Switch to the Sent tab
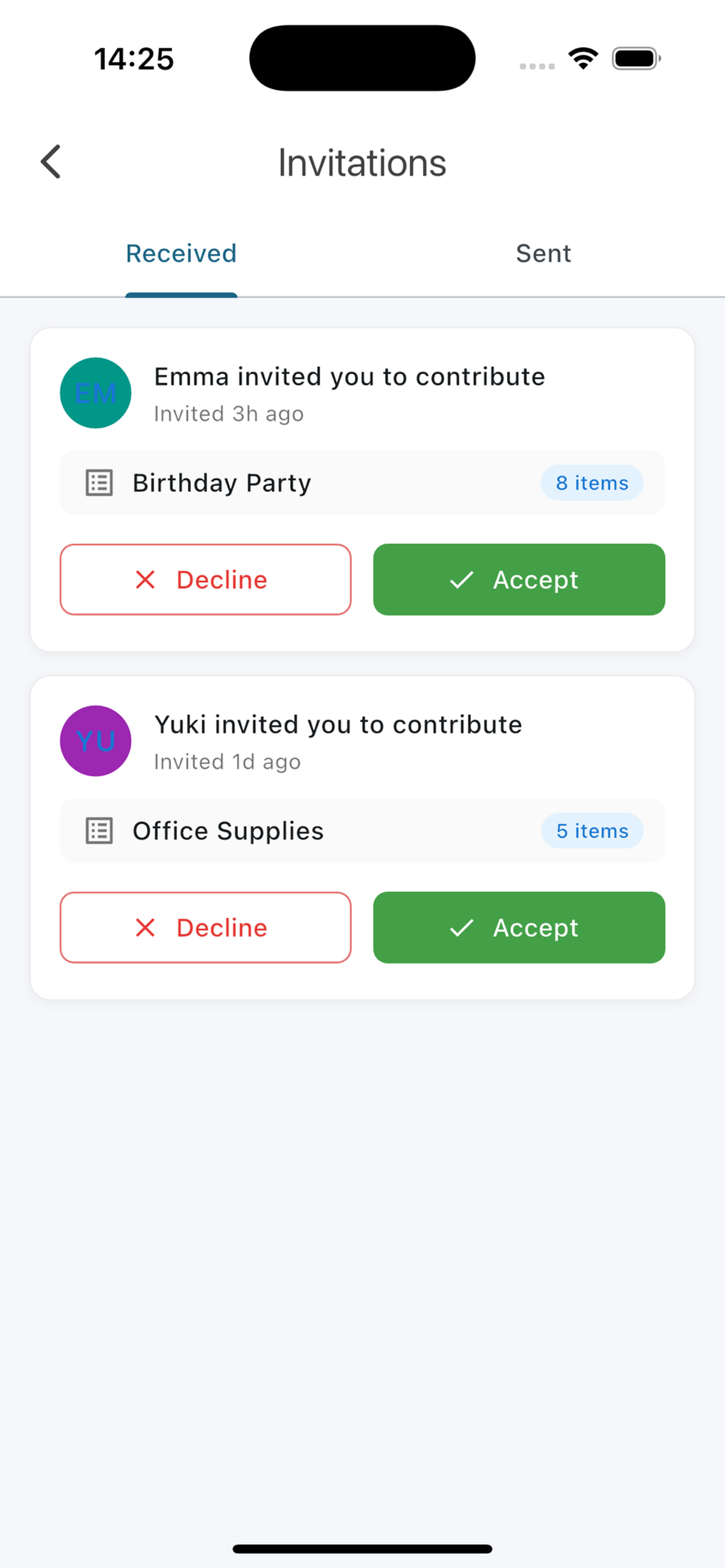Viewport: 725px width, 1568px height. [x=543, y=253]
